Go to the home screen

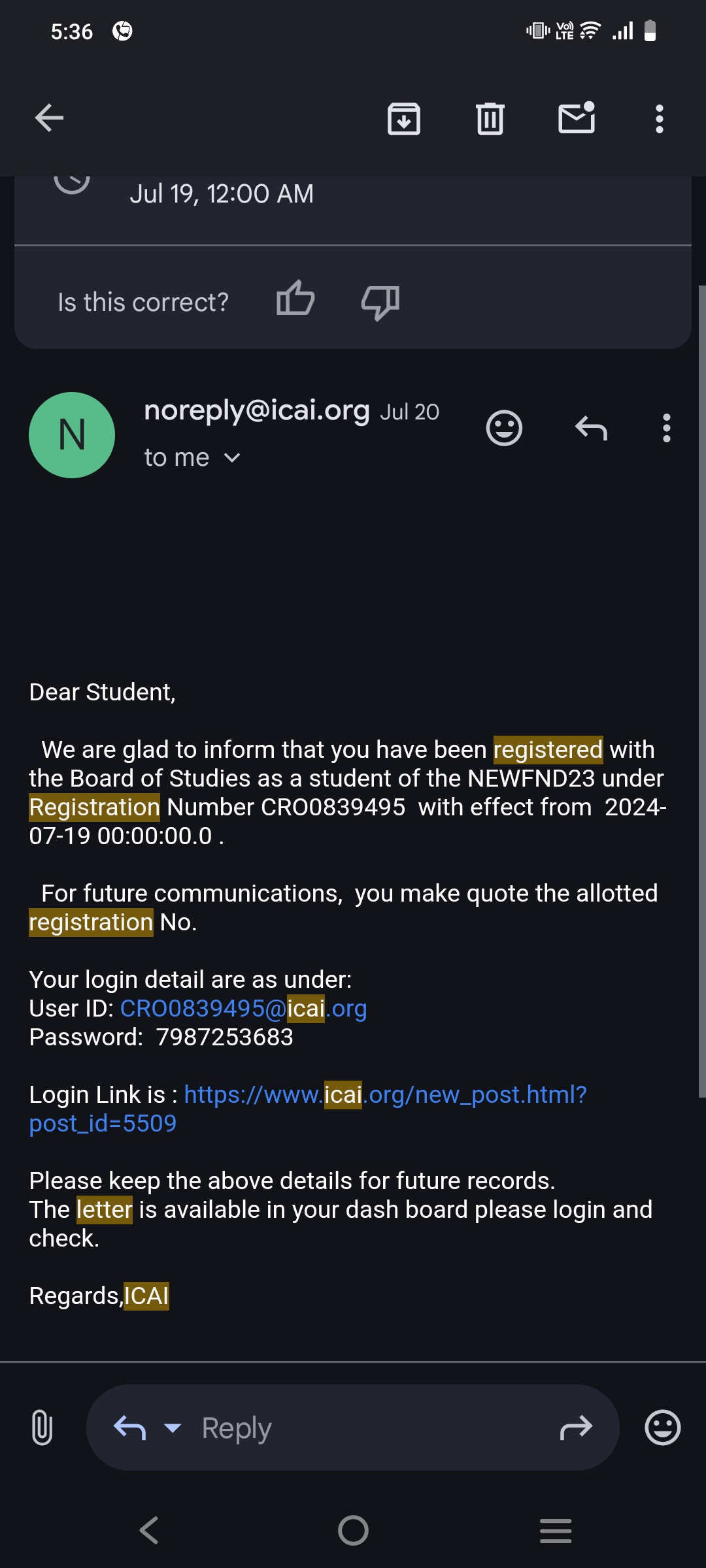click(353, 1530)
